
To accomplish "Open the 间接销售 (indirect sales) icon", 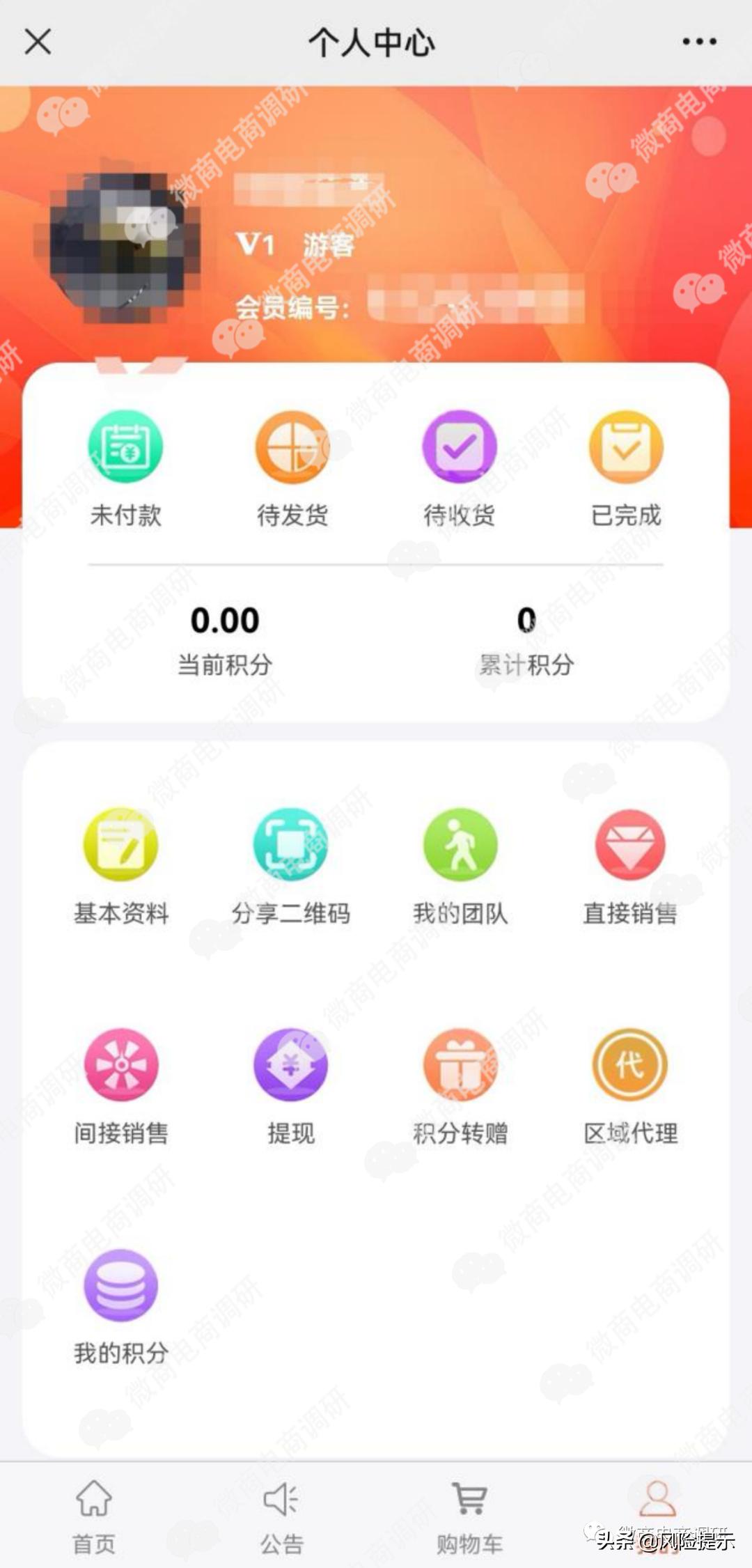I will [x=120, y=1064].
